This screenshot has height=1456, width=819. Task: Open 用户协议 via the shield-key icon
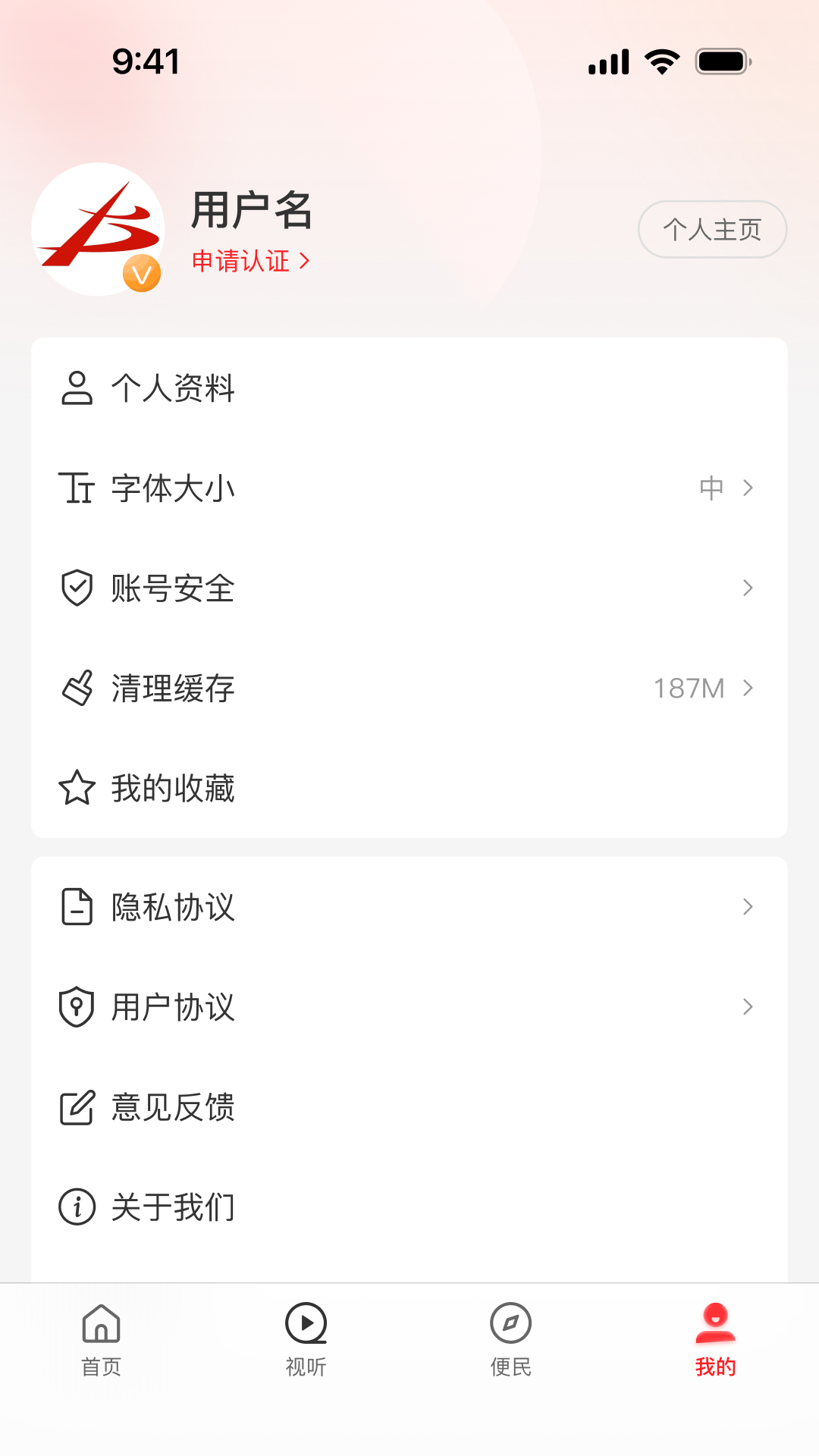tap(76, 1007)
